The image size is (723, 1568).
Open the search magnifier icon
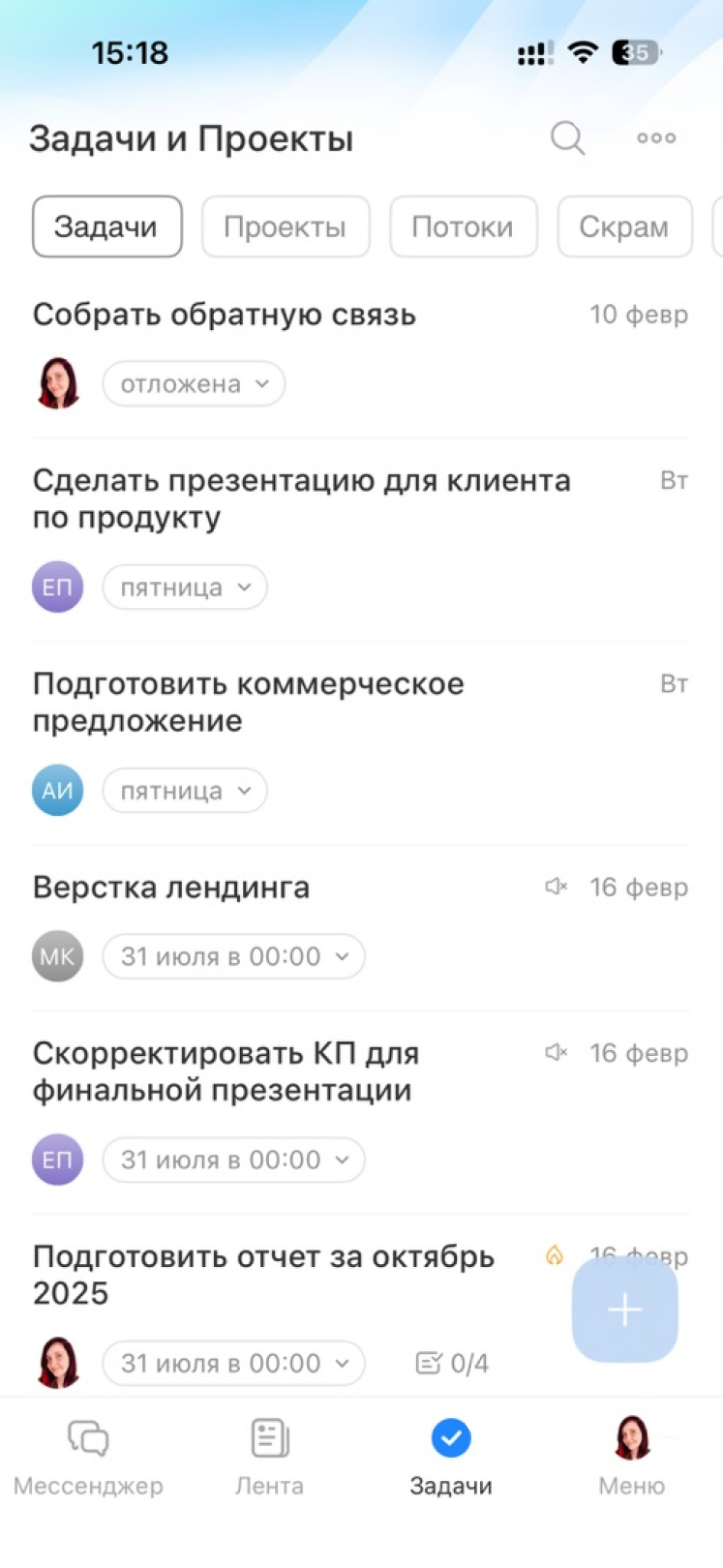pyautogui.click(x=567, y=138)
